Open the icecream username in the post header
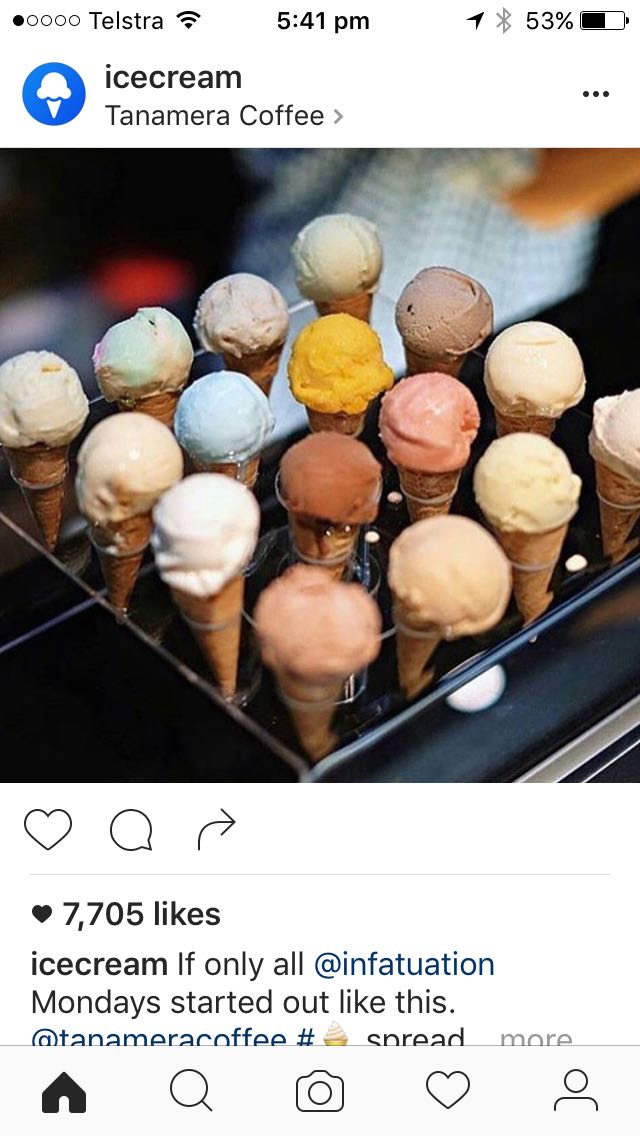The height and width of the screenshot is (1136, 640). 173,77
